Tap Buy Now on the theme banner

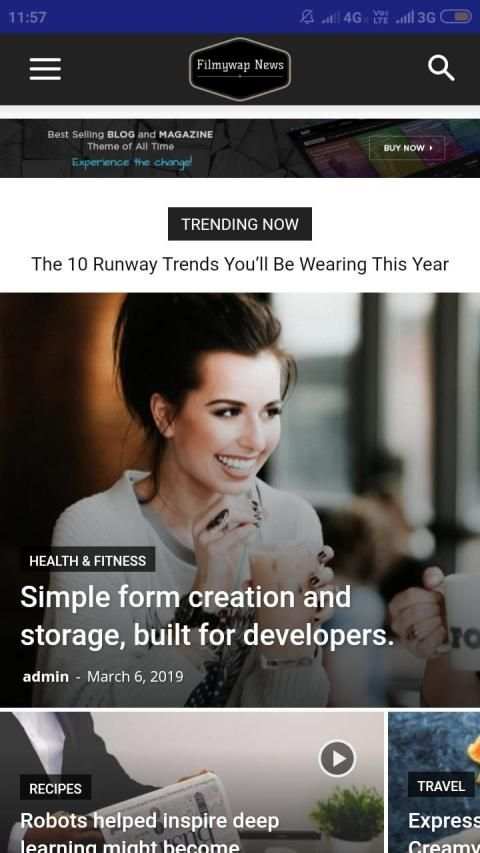(407, 148)
